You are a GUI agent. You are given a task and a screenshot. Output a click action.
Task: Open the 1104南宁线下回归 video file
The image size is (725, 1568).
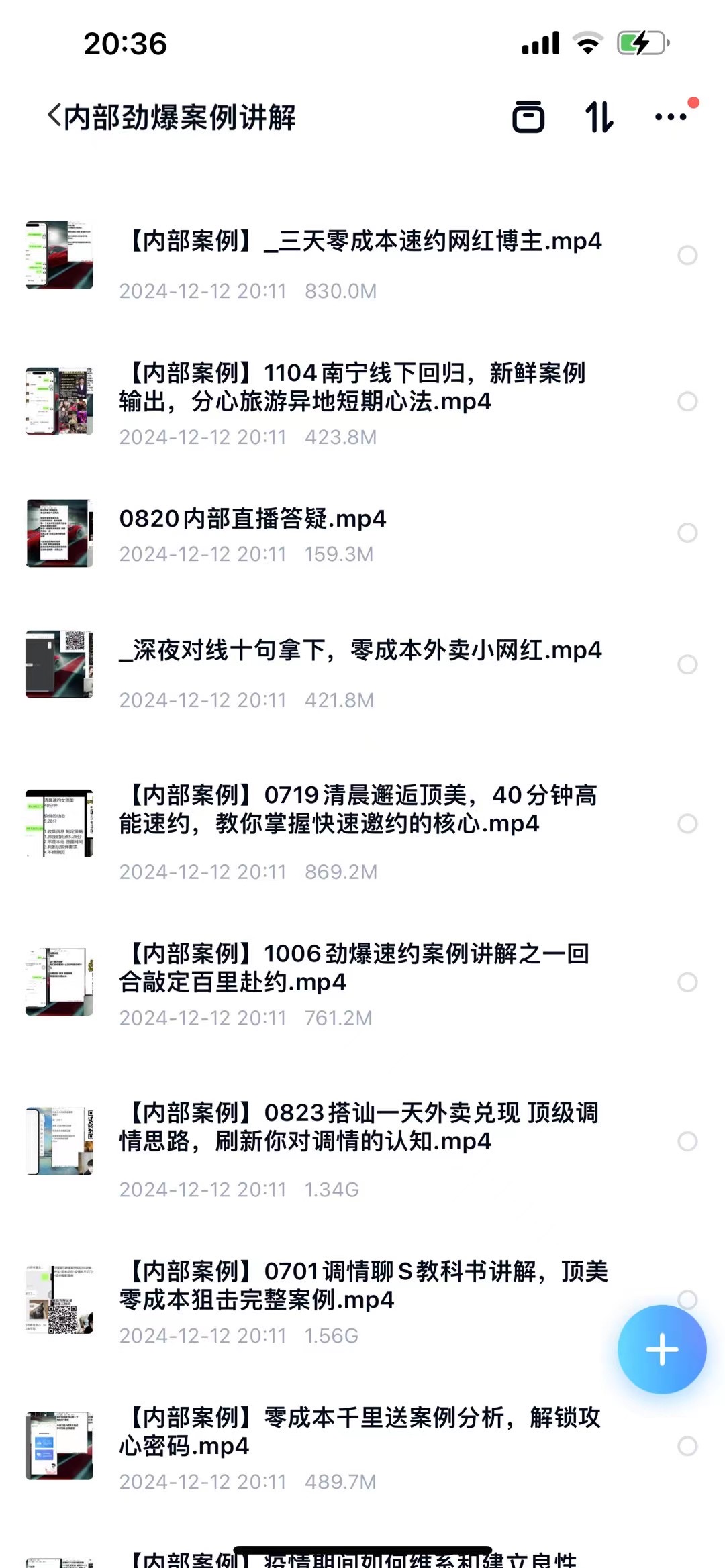[352, 387]
